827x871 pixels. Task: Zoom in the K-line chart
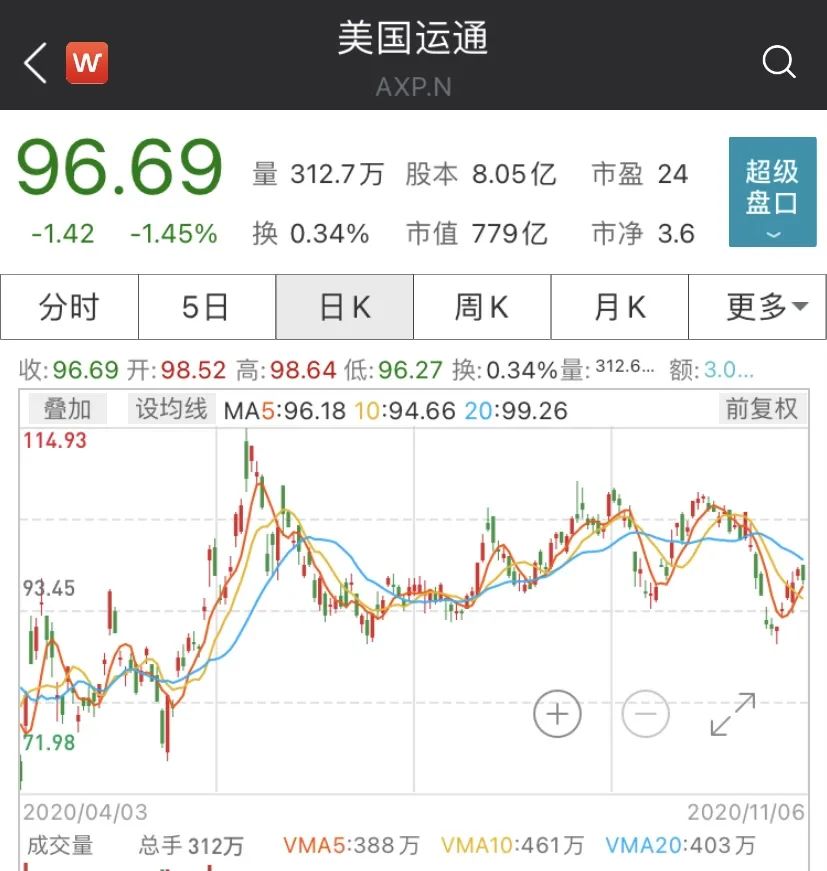click(557, 714)
